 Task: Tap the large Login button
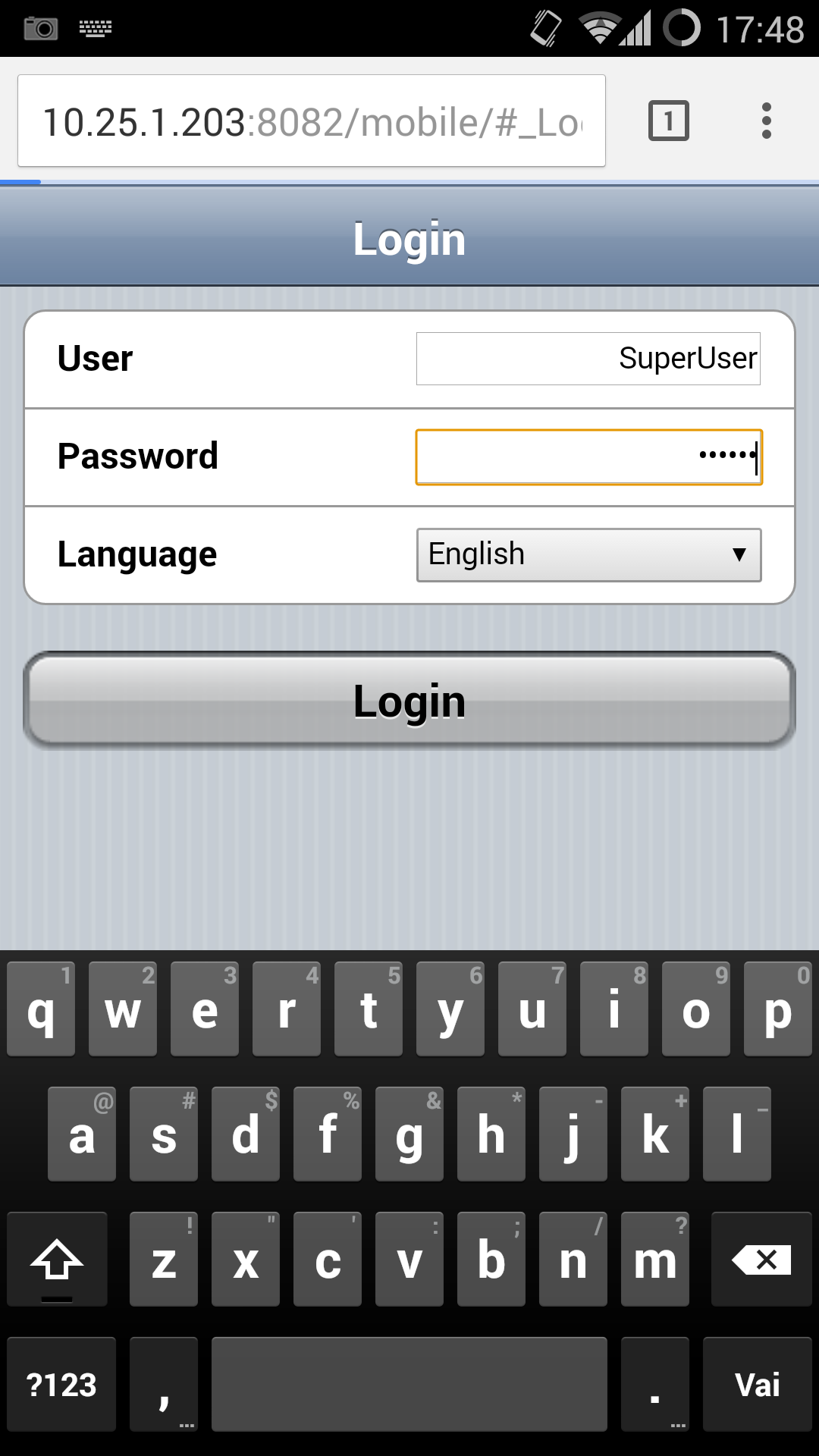pos(409,701)
